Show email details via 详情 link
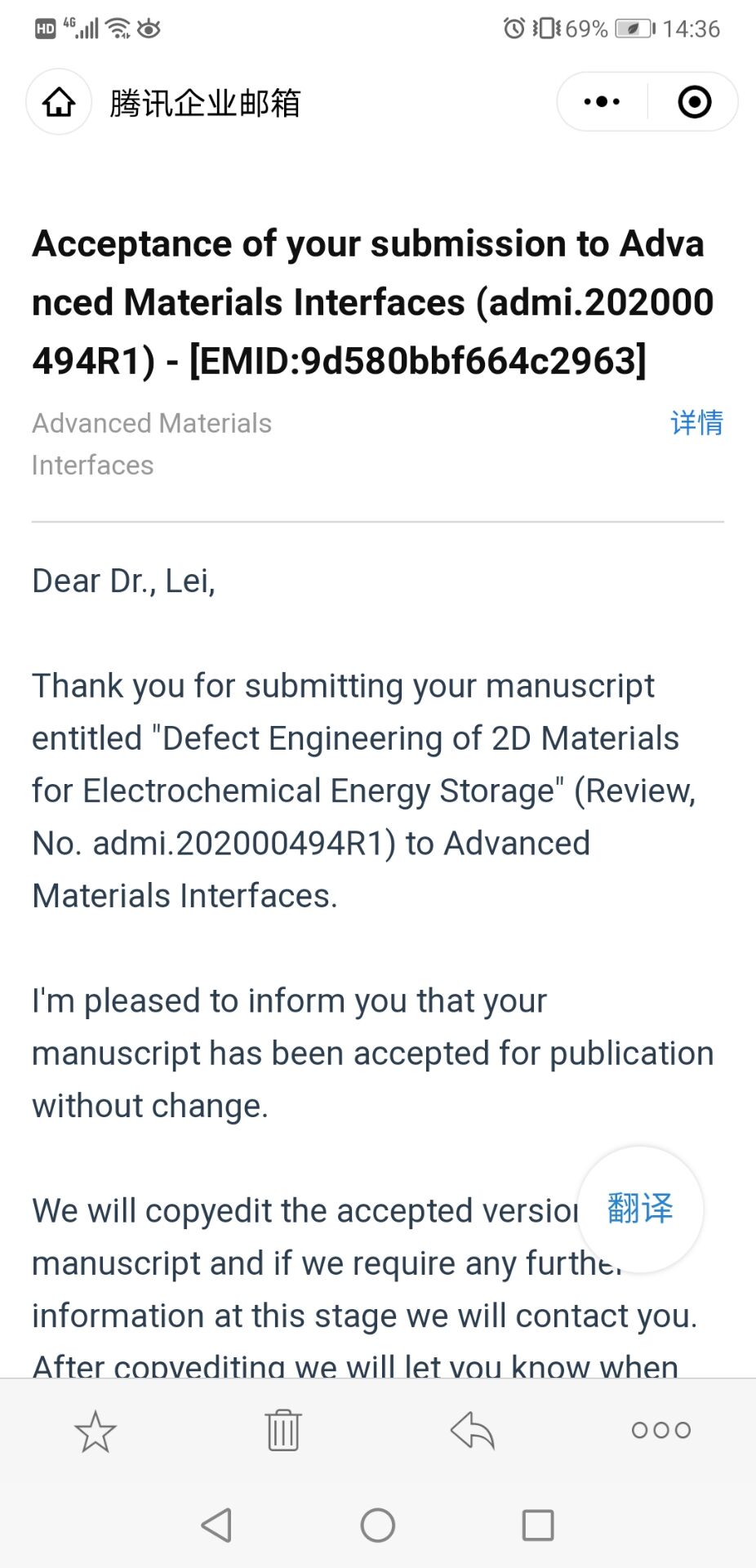756x1568 pixels. (696, 422)
